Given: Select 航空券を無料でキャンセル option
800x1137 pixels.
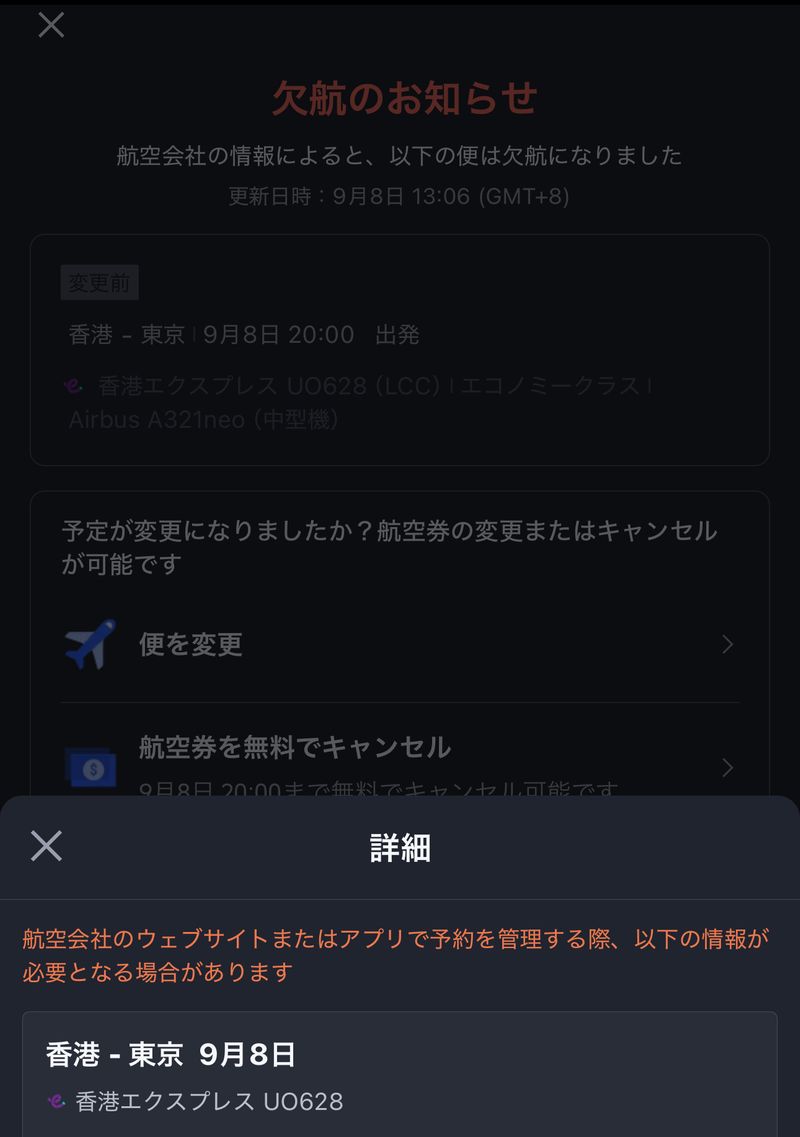Looking at the screenshot, I should coord(399,760).
